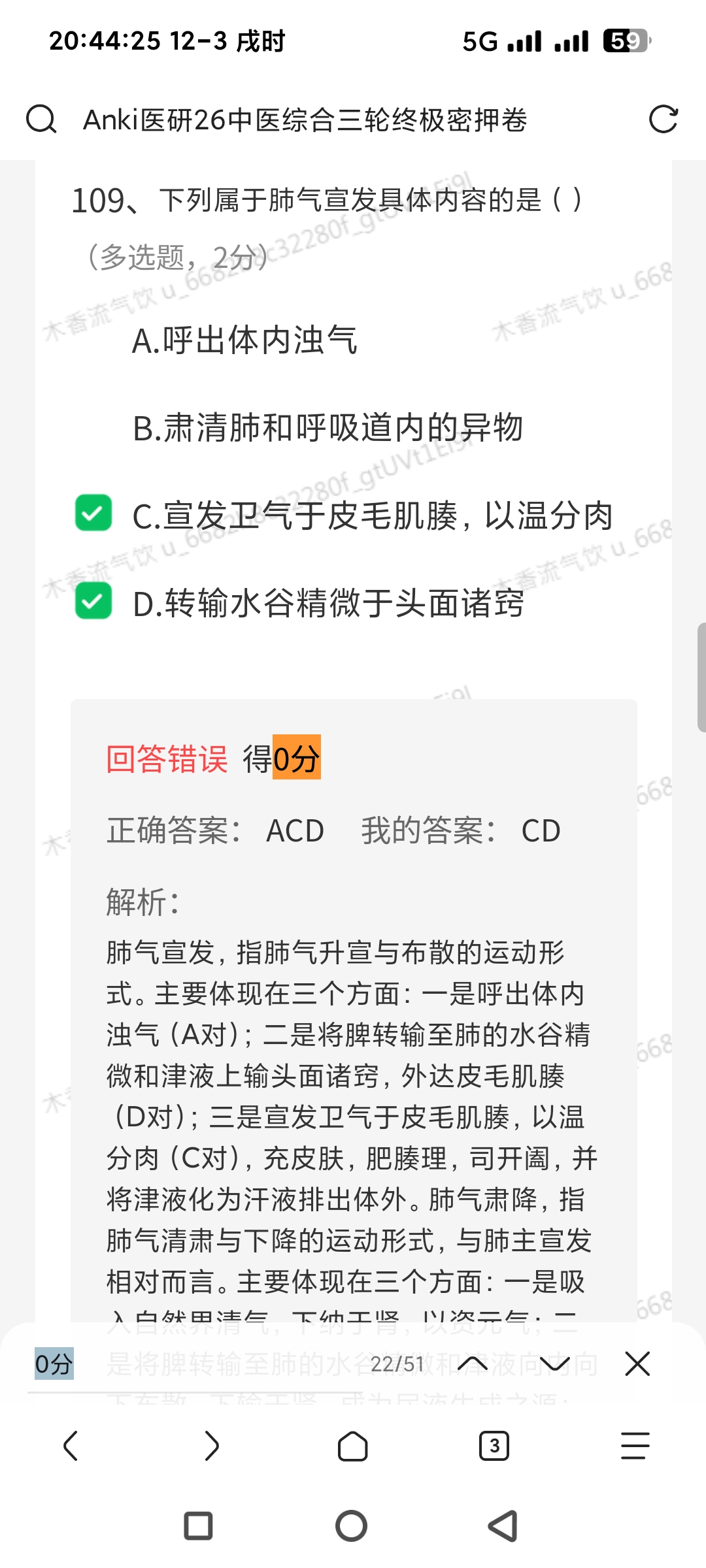
Task: Go back to the previous browser page
Action: [x=71, y=1446]
